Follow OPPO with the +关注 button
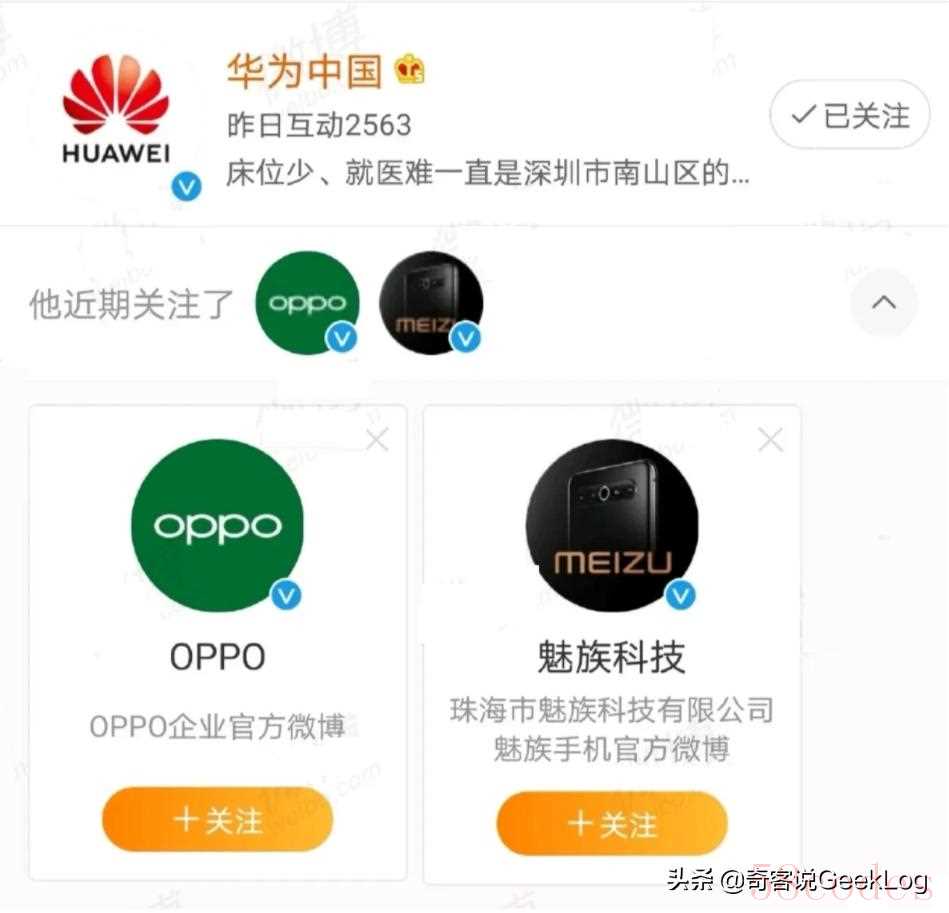 click(217, 820)
